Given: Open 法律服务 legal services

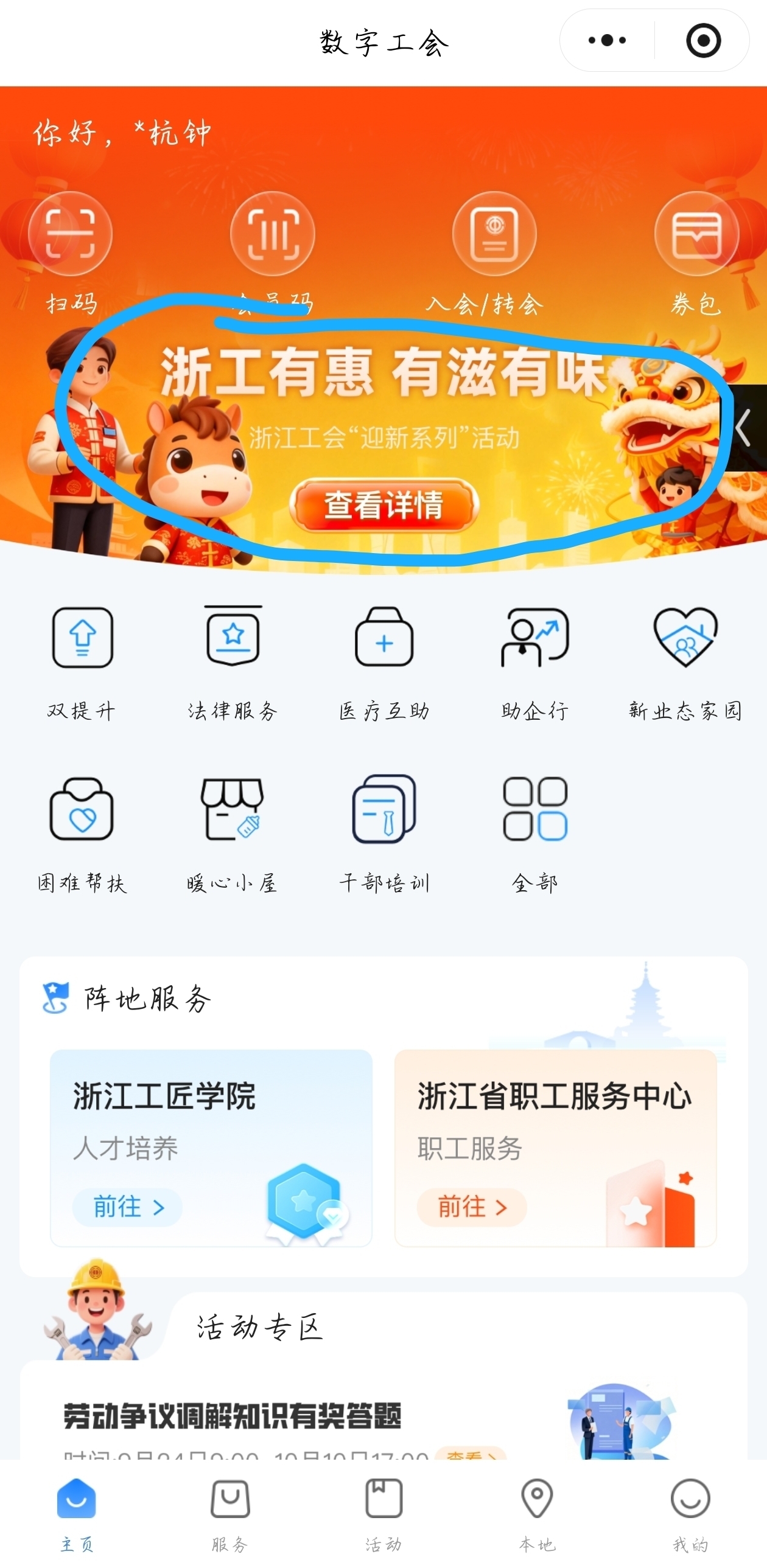Looking at the screenshot, I should pos(233,638).
